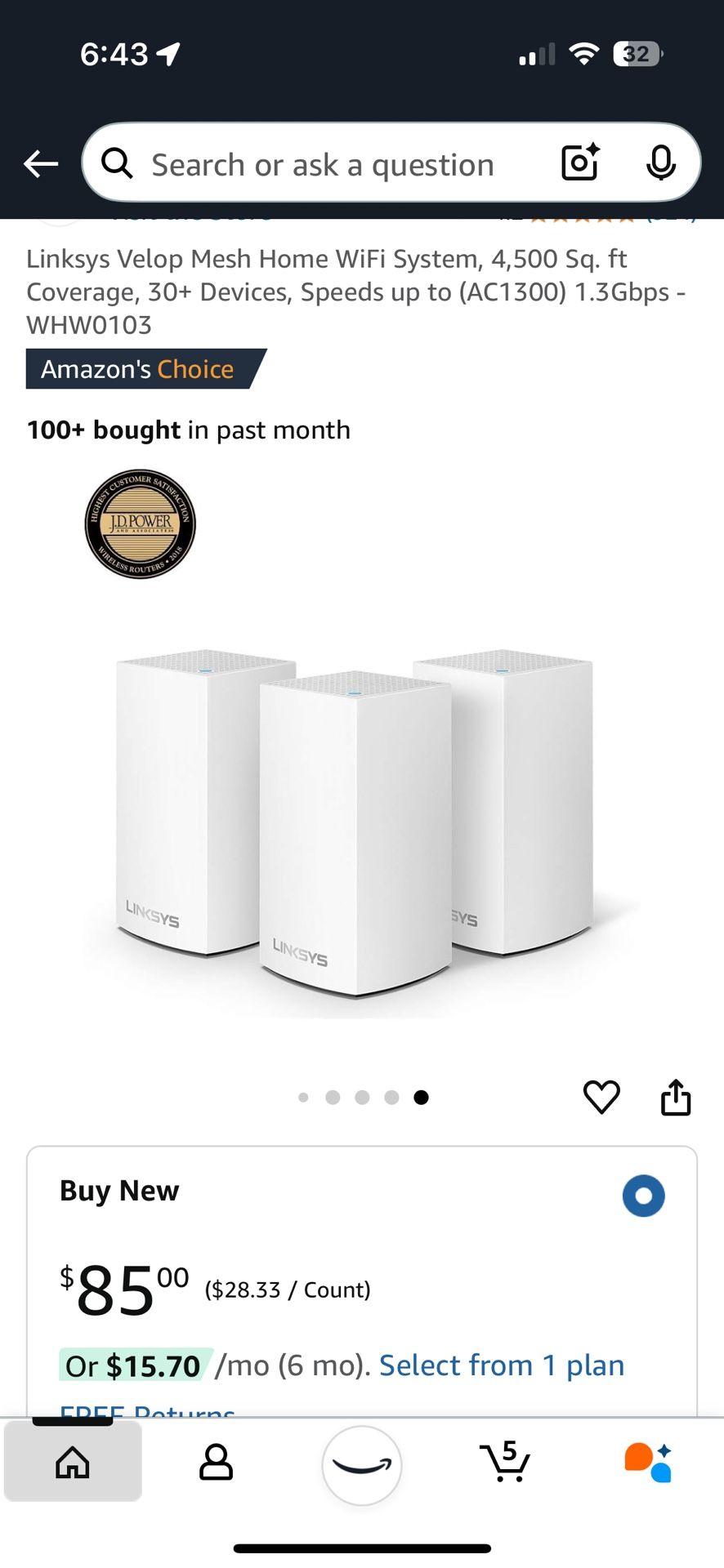The width and height of the screenshot is (724, 1568).
Task: Activate the voice search microphone icon
Action: coord(662,163)
